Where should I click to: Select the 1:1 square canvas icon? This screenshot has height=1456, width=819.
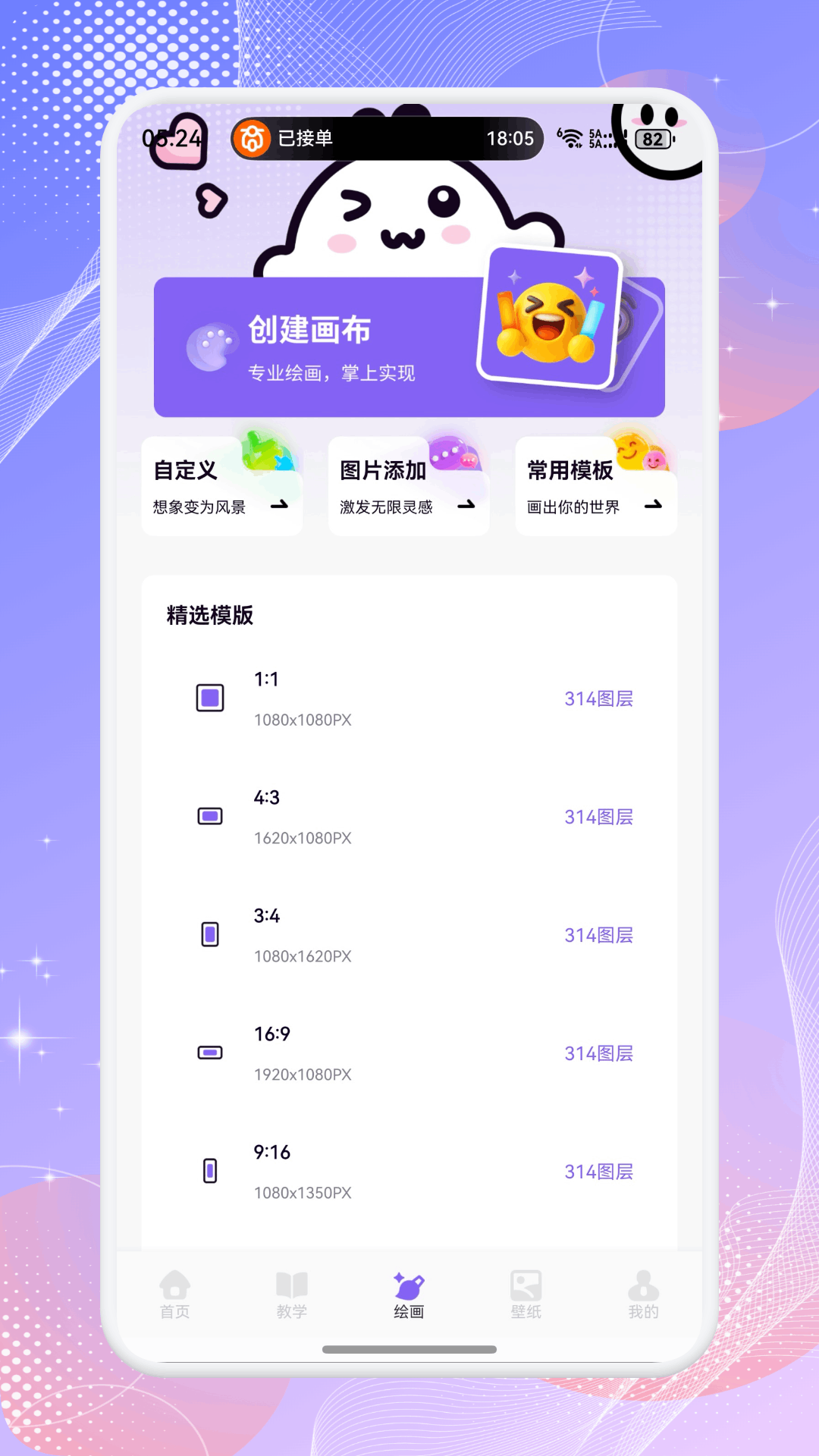(210, 698)
